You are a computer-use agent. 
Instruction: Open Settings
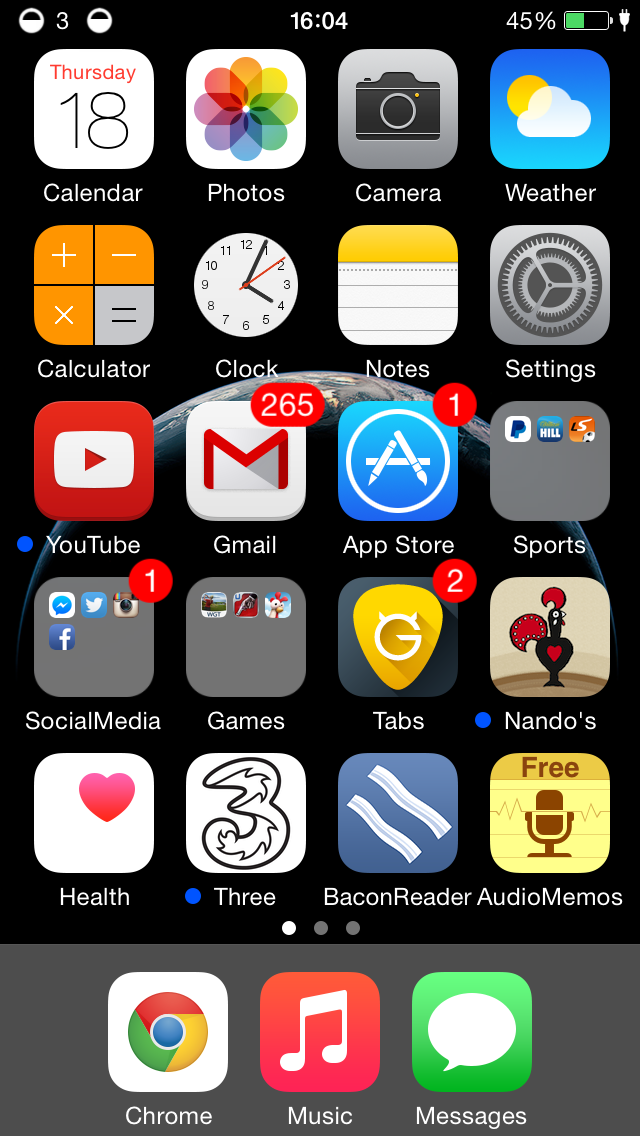(550, 285)
